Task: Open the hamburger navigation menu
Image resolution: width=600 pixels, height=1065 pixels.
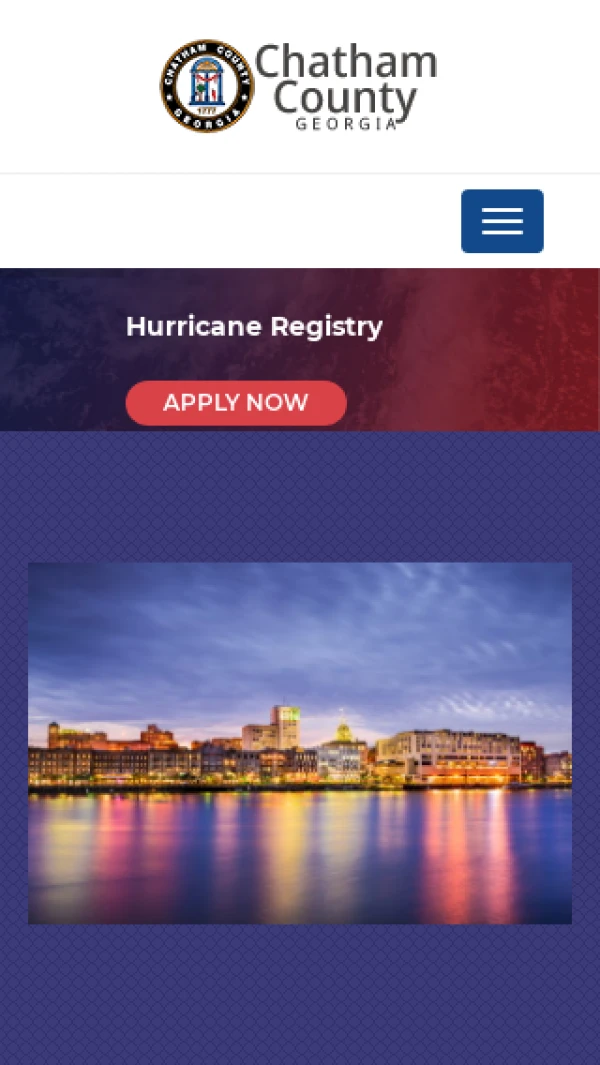Action: click(x=502, y=221)
